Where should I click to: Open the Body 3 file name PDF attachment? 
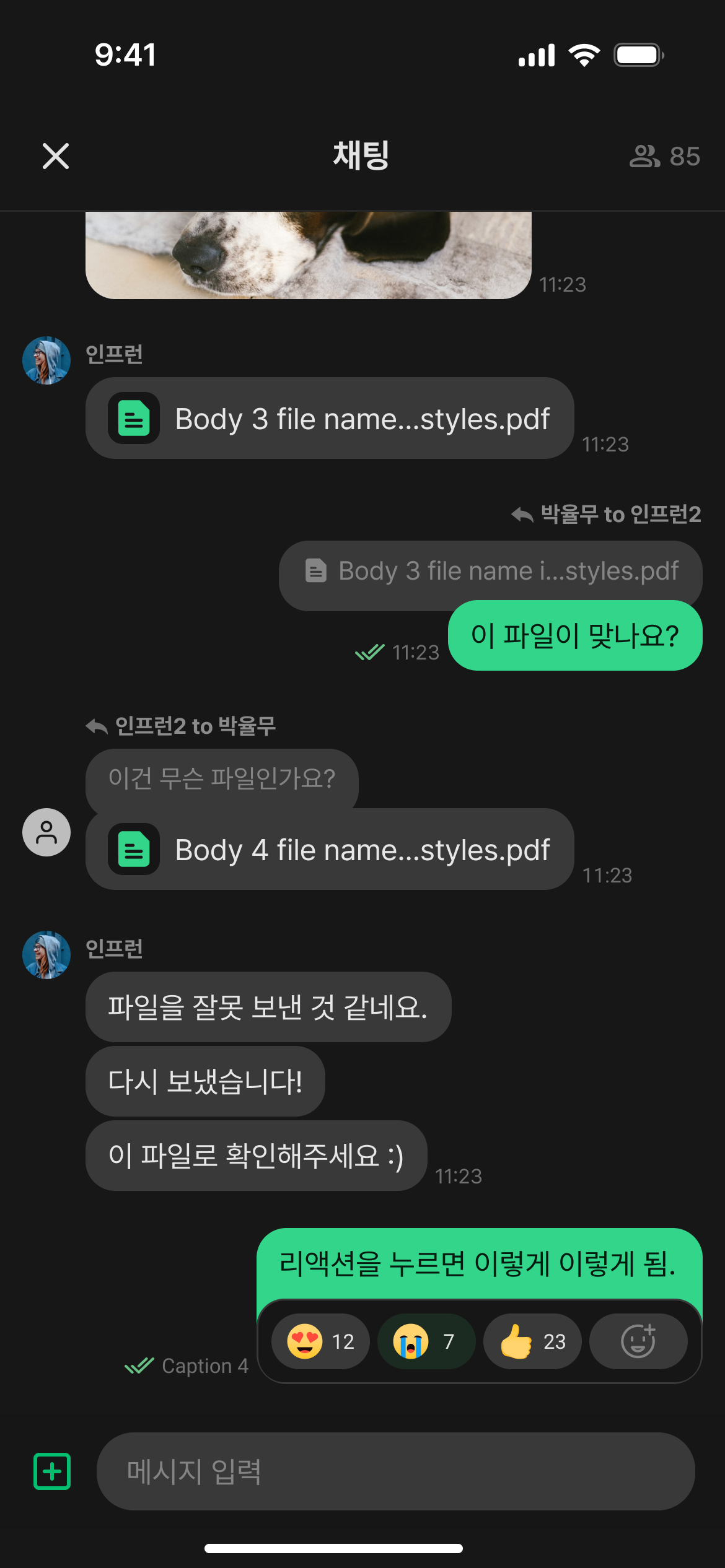pyautogui.click(x=330, y=419)
